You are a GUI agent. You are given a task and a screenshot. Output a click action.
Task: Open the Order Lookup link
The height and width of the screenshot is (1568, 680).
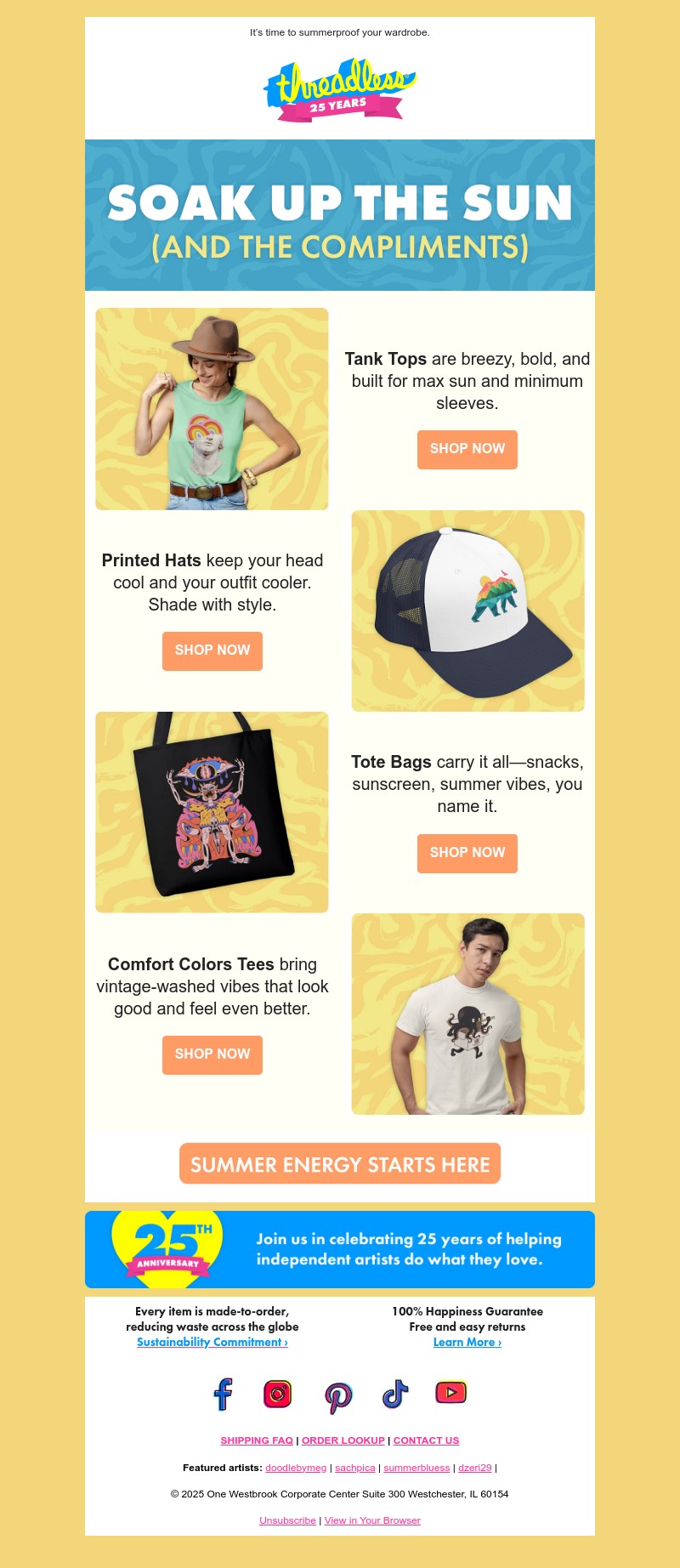[343, 1440]
